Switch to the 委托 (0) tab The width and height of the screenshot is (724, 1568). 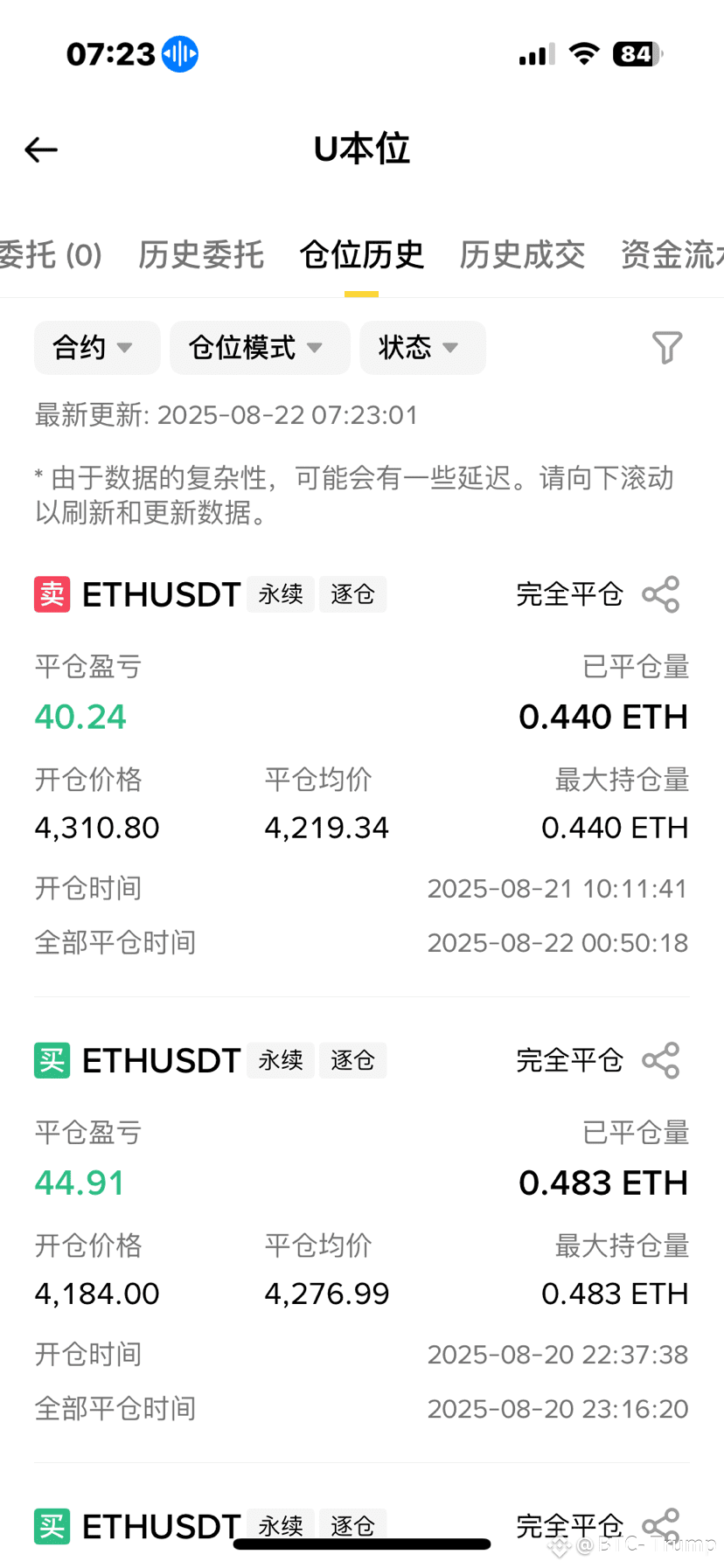point(51,255)
